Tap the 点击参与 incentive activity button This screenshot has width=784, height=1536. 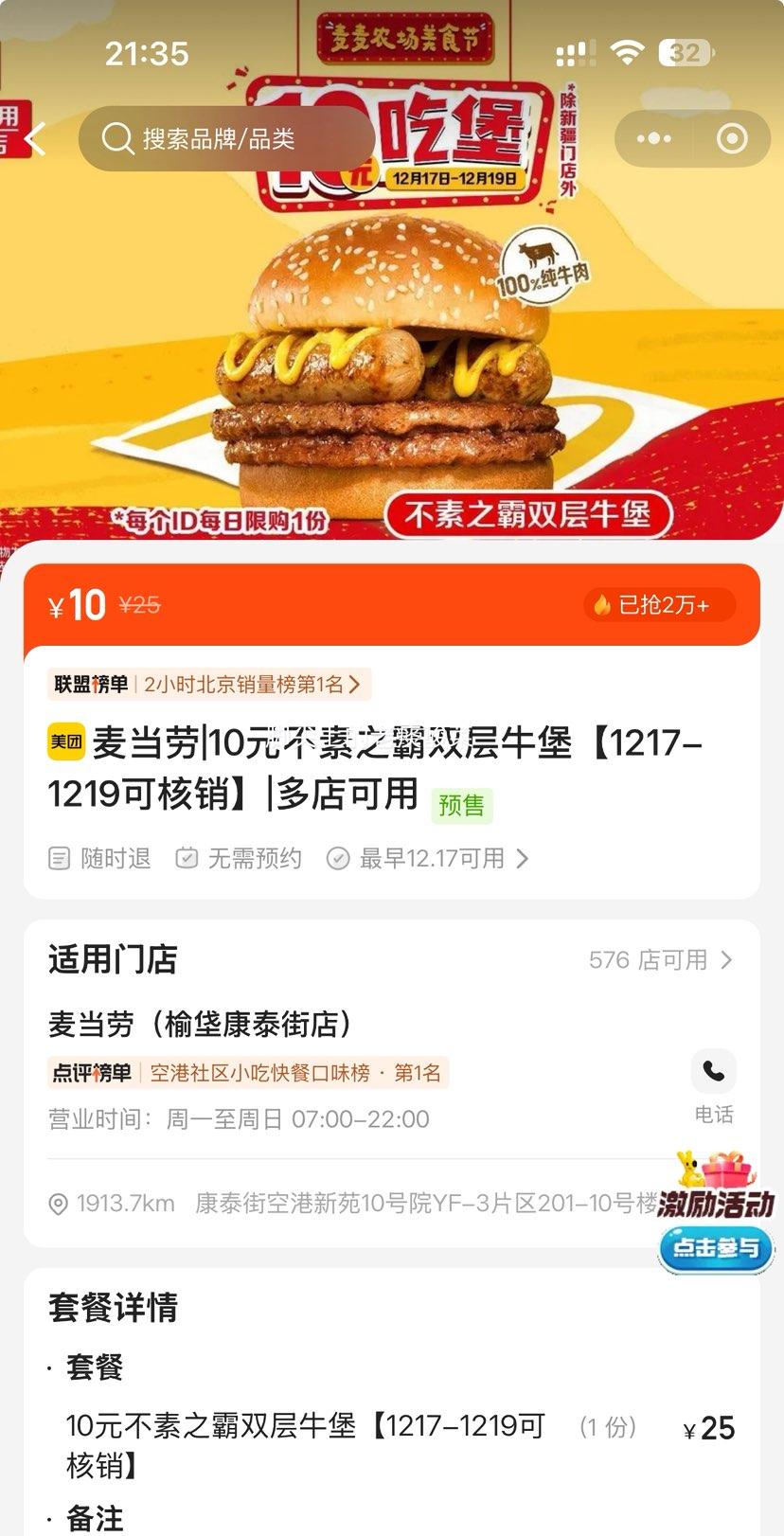click(715, 1249)
